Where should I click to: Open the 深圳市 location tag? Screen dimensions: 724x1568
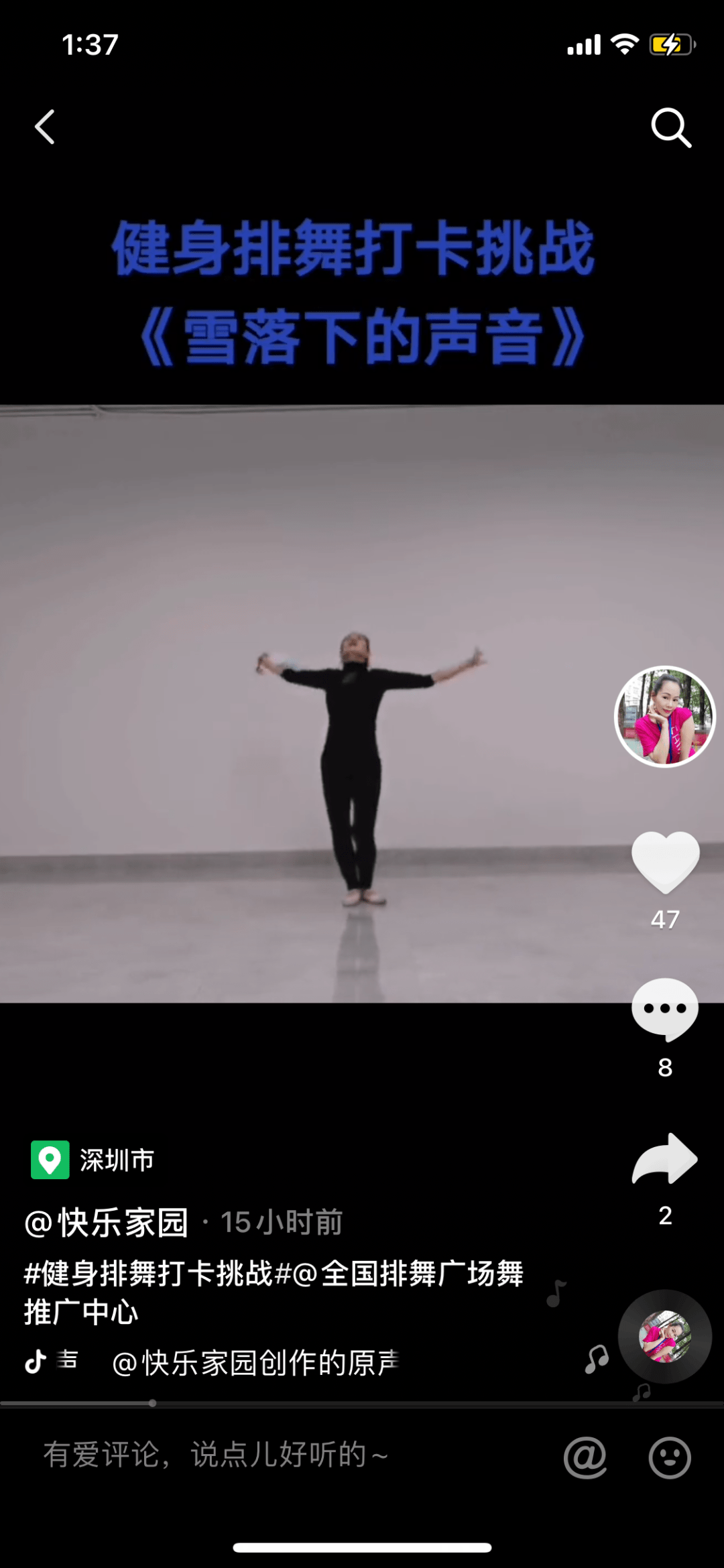click(94, 1160)
